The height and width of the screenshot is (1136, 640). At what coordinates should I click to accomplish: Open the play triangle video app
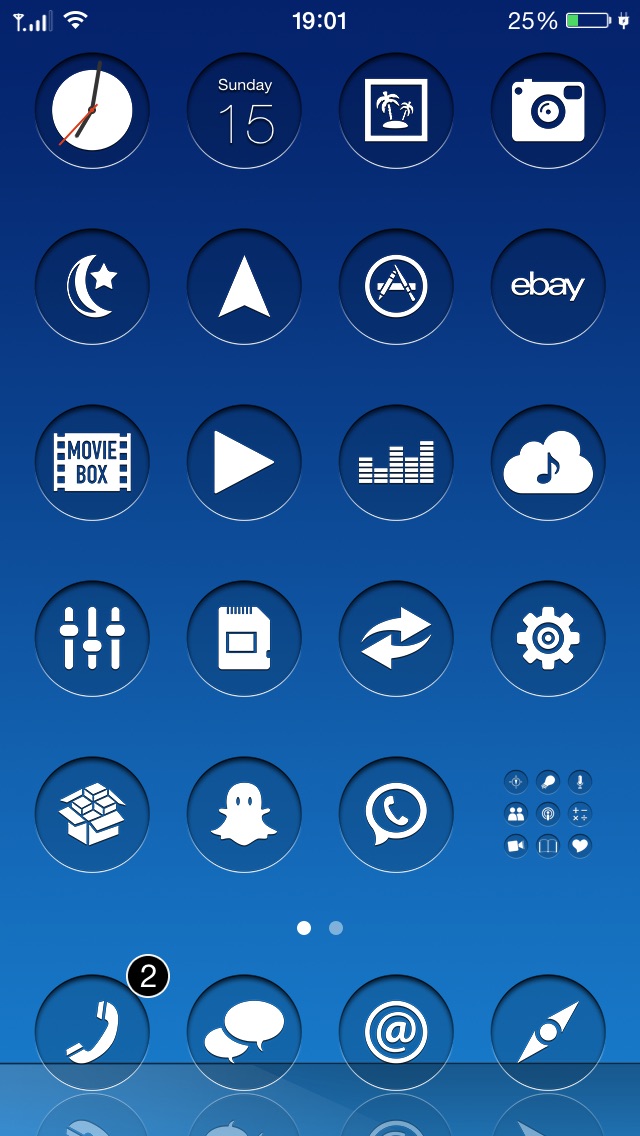[x=244, y=462]
